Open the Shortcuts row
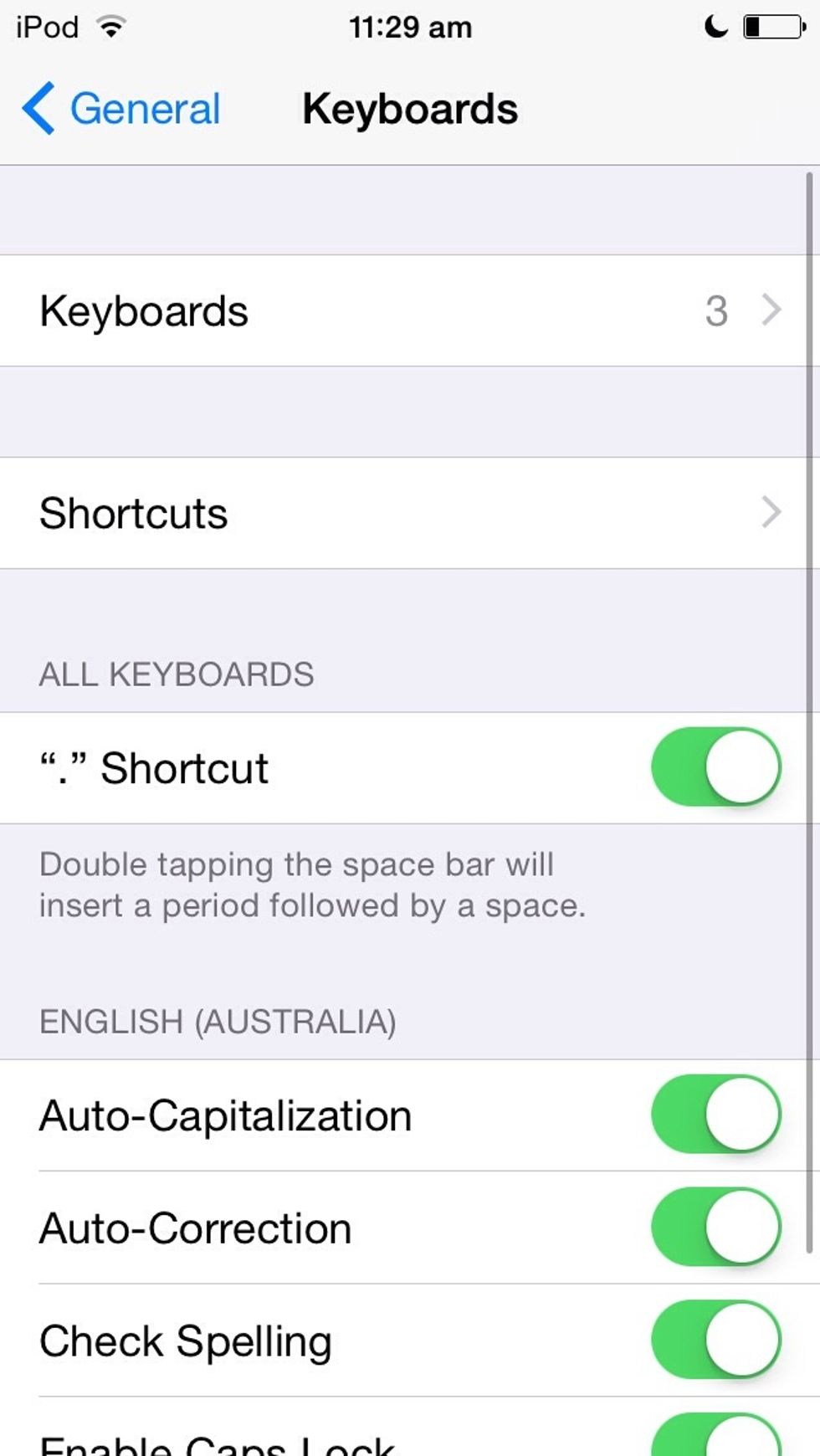Image resolution: width=820 pixels, height=1456 pixels. coord(410,513)
